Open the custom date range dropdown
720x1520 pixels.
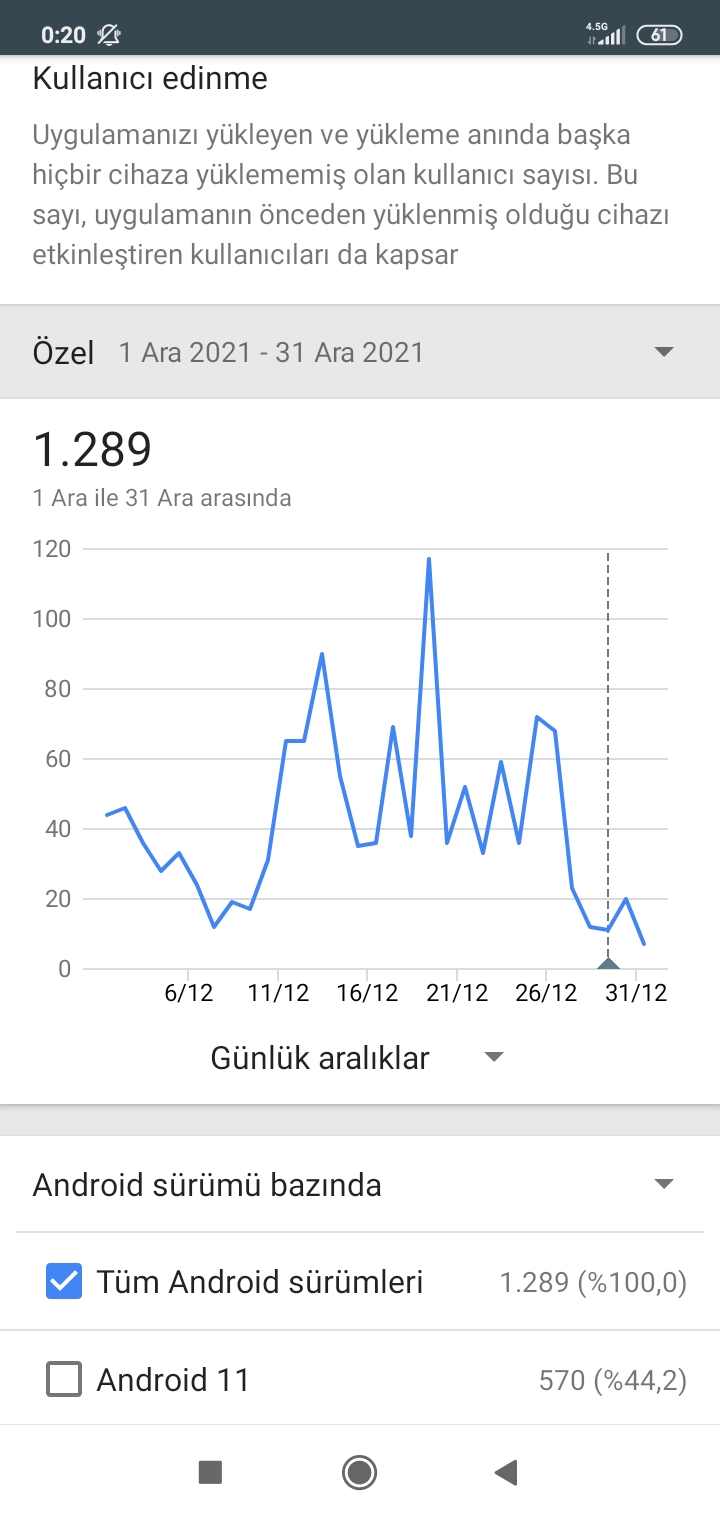[x=360, y=352]
